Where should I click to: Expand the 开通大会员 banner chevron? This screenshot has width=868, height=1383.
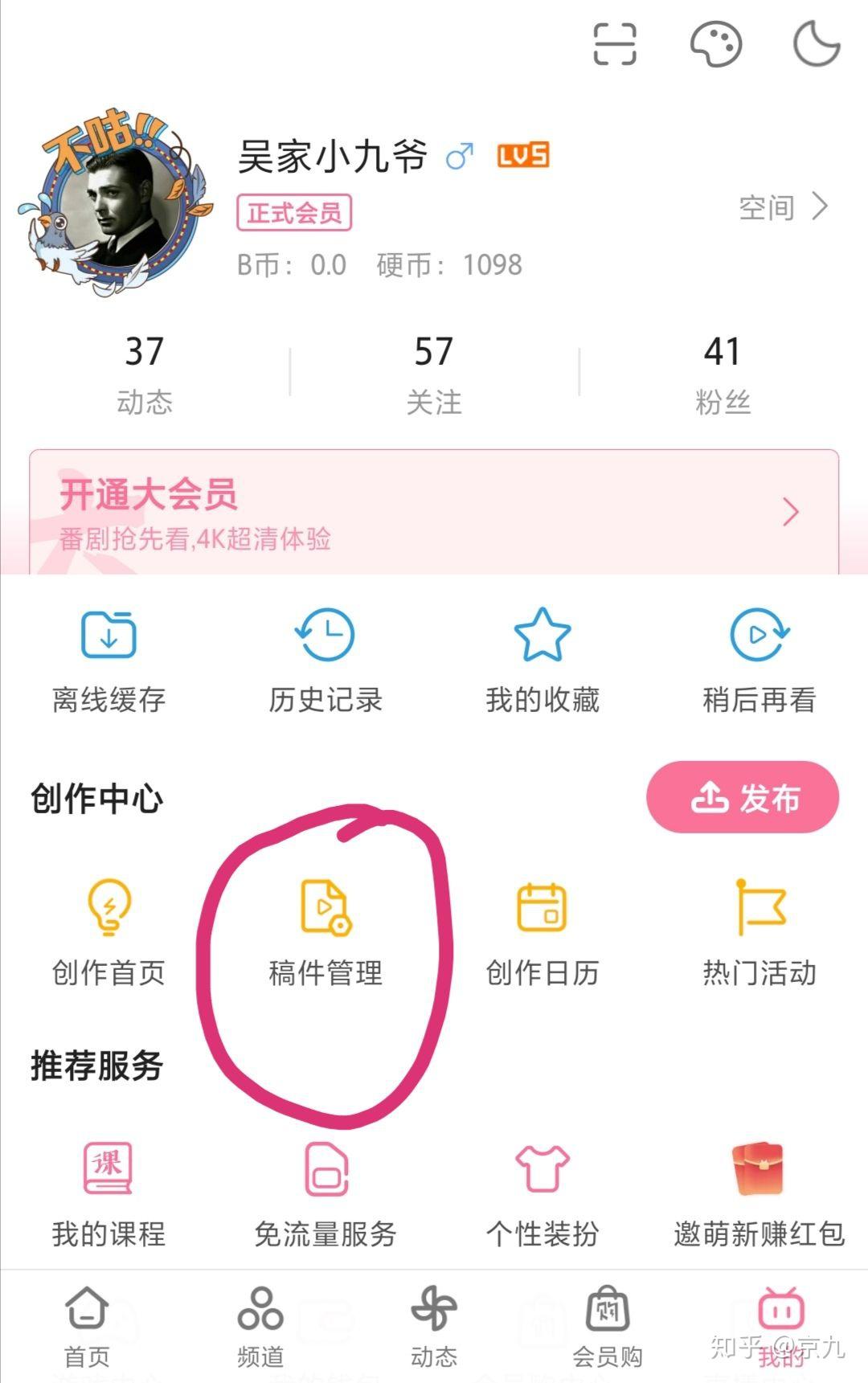[792, 512]
